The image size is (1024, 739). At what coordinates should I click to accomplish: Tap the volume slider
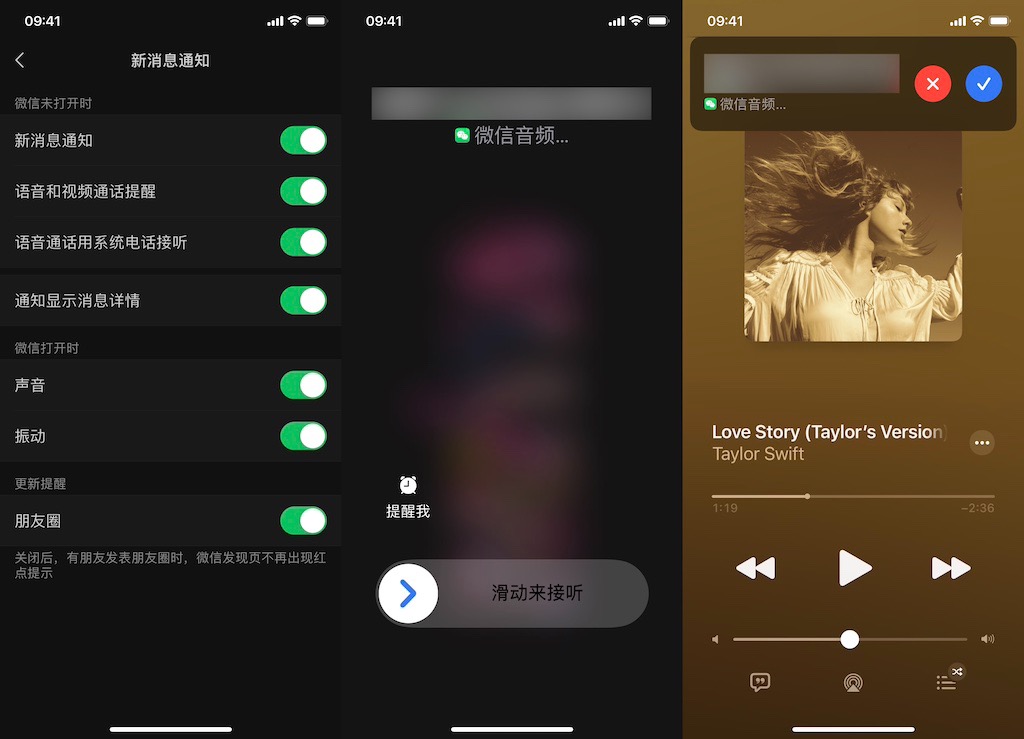pos(849,639)
